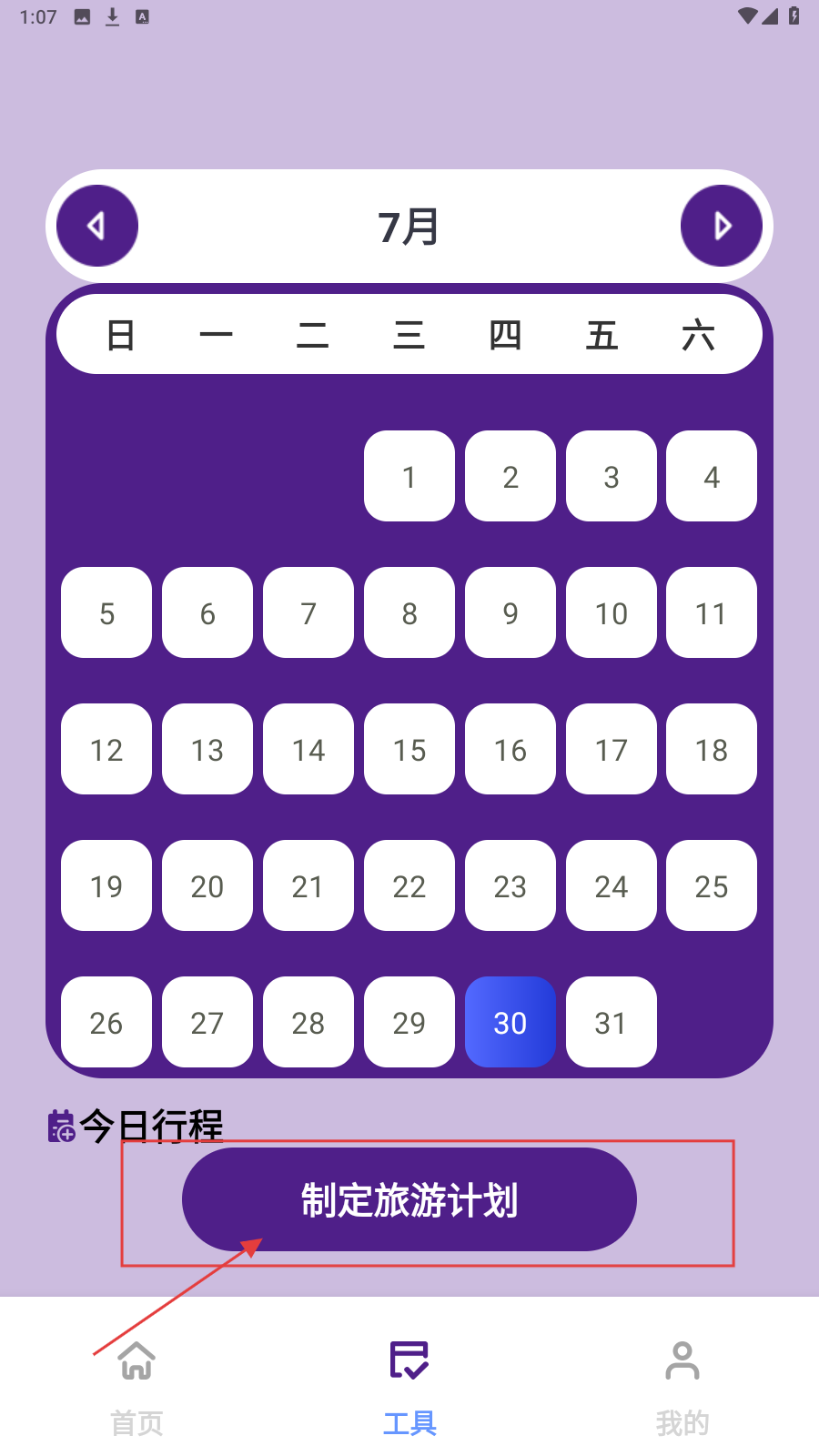Tap 制定旅游计划 button

point(409,1199)
